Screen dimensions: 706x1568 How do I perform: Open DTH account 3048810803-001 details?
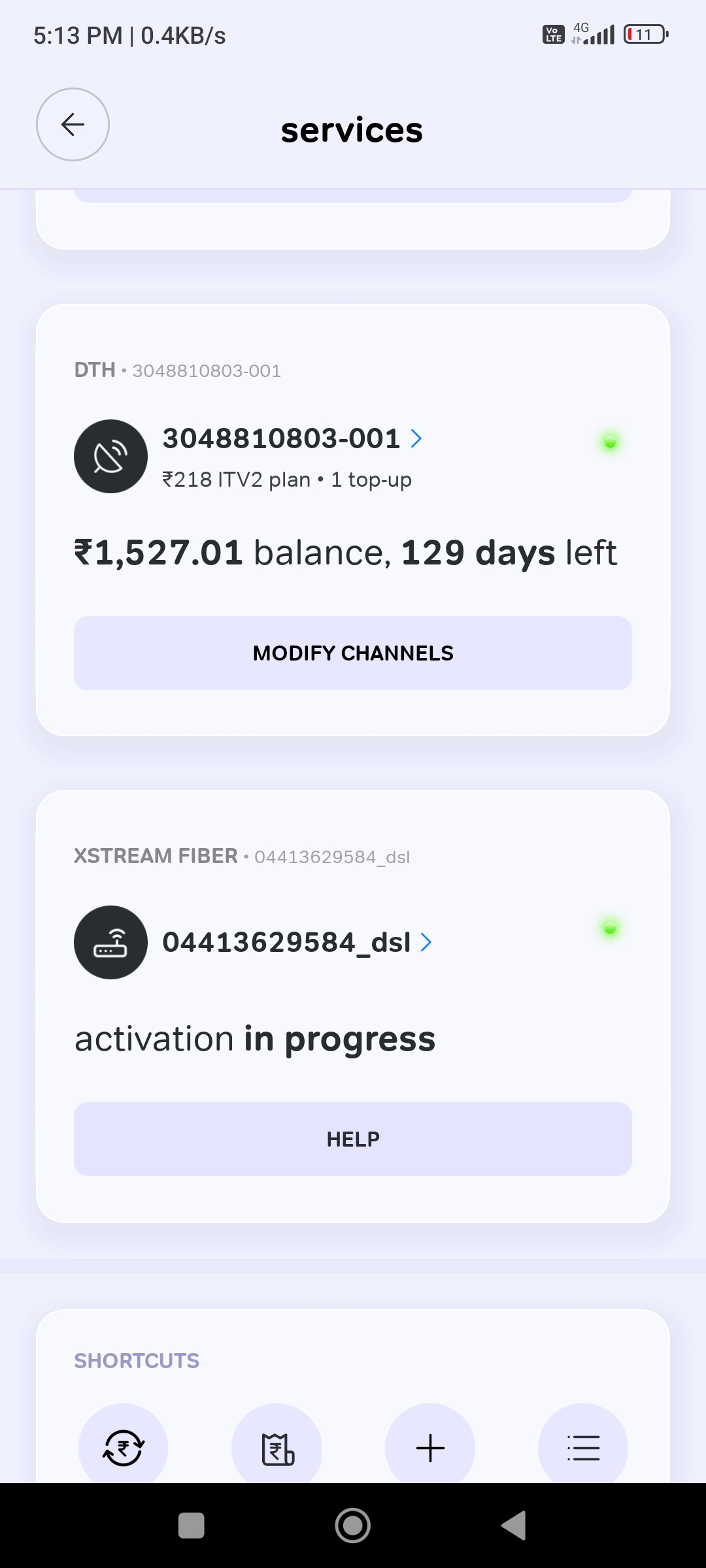pyautogui.click(x=292, y=439)
